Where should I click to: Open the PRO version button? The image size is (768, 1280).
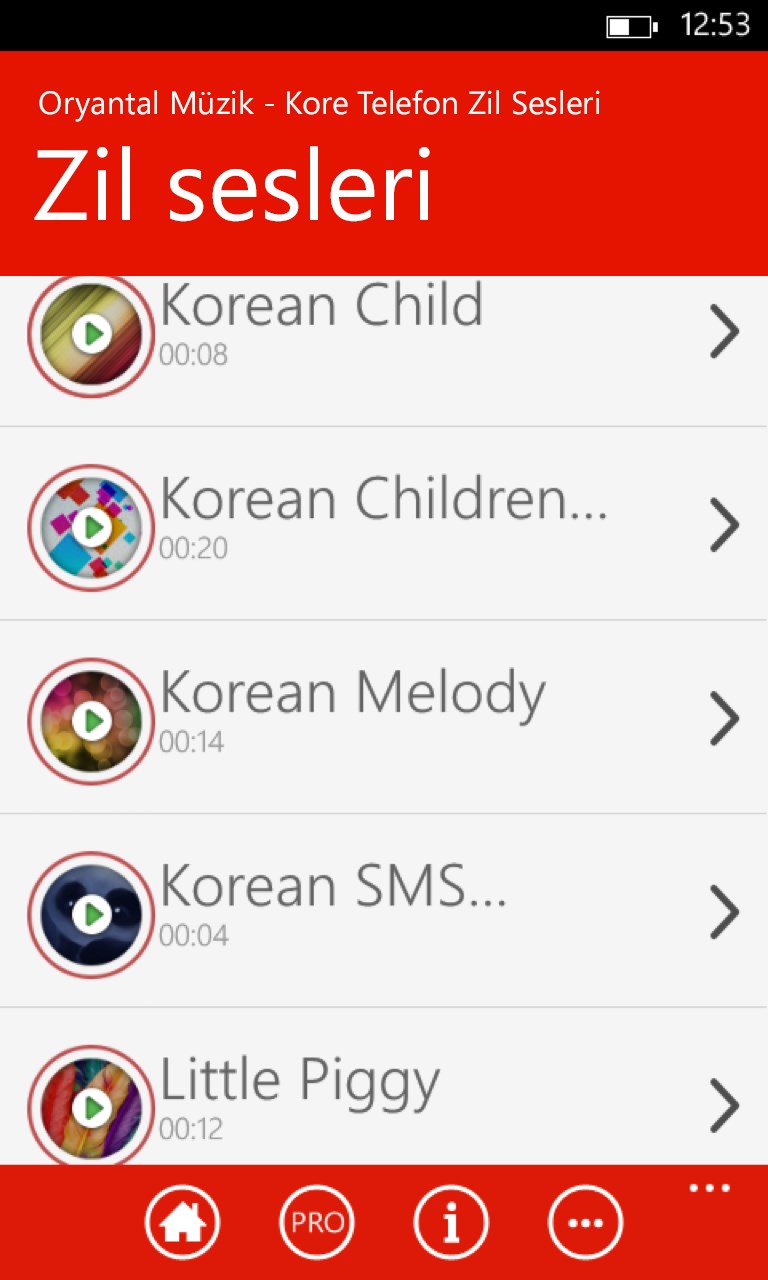(317, 1221)
